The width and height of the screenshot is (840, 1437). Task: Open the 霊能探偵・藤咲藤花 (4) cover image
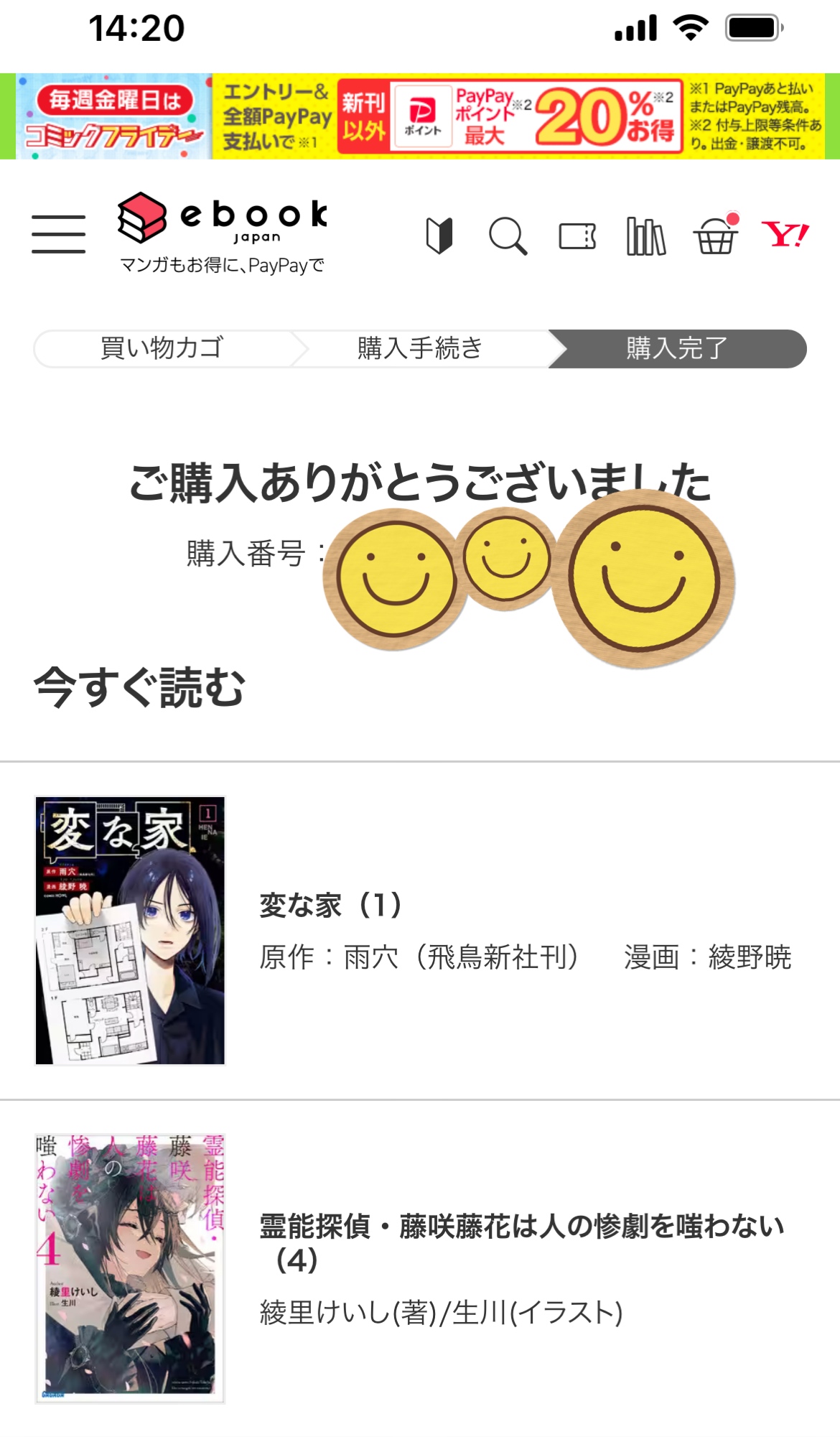[x=130, y=1268]
